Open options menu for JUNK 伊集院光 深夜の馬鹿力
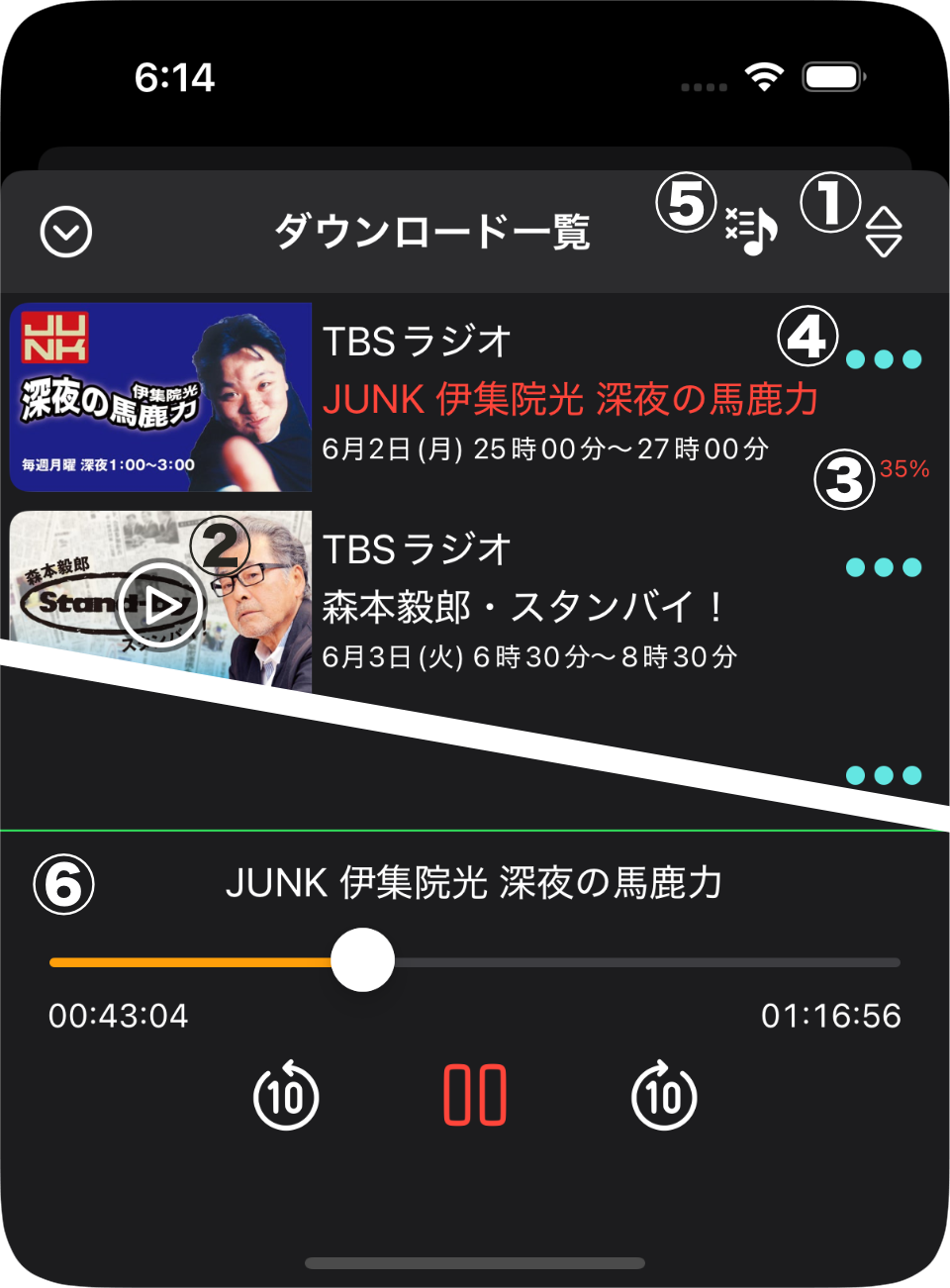 pyautogui.click(x=884, y=358)
